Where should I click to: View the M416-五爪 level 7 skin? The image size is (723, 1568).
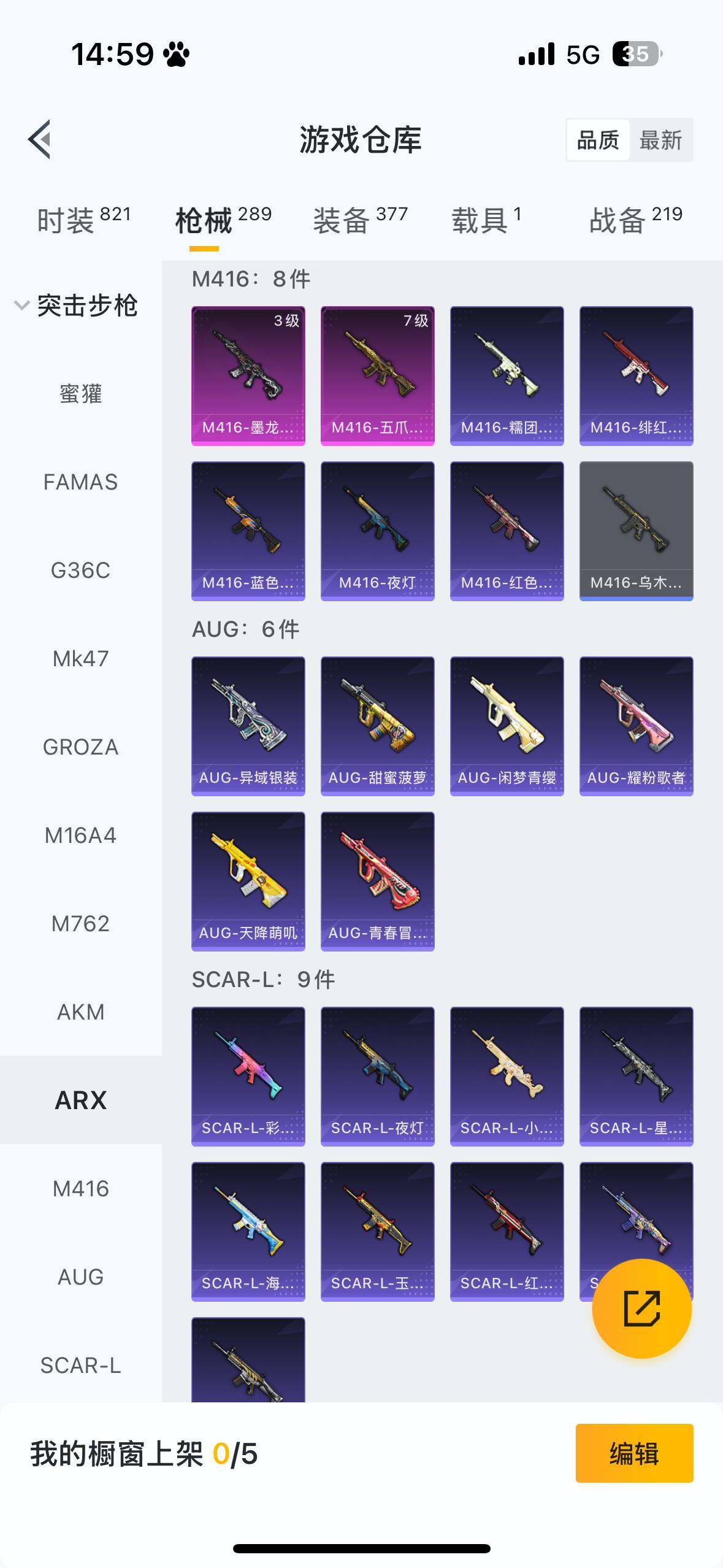[377, 375]
